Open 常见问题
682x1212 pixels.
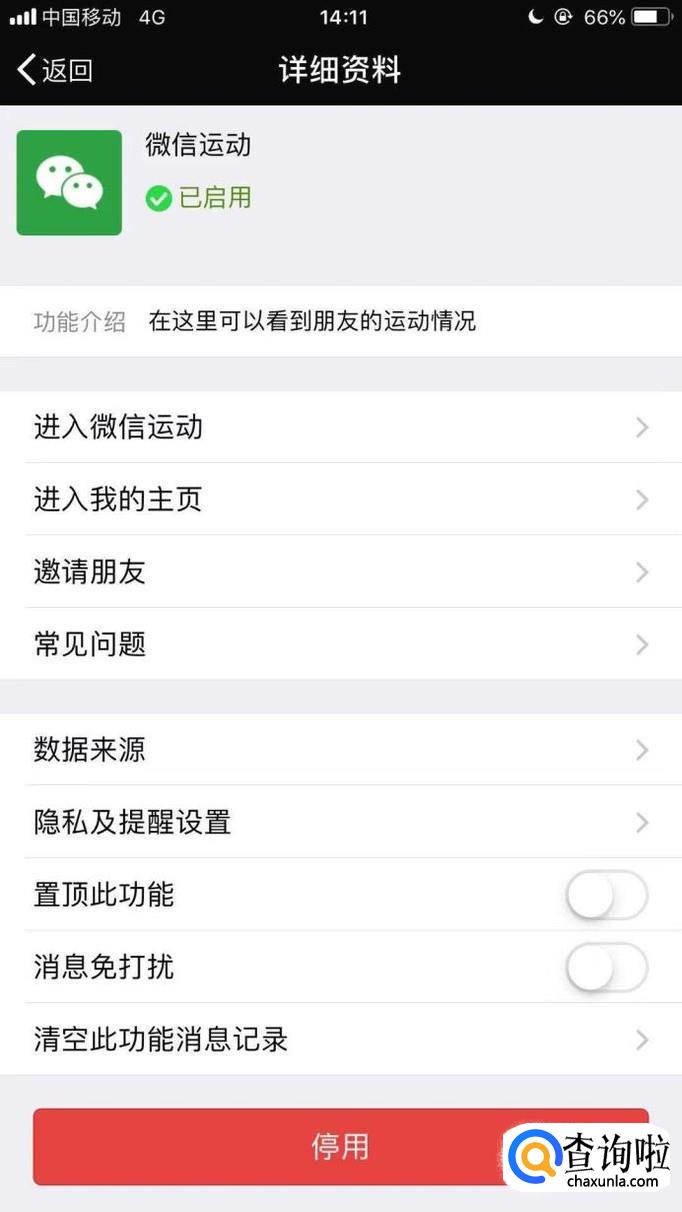(x=341, y=644)
